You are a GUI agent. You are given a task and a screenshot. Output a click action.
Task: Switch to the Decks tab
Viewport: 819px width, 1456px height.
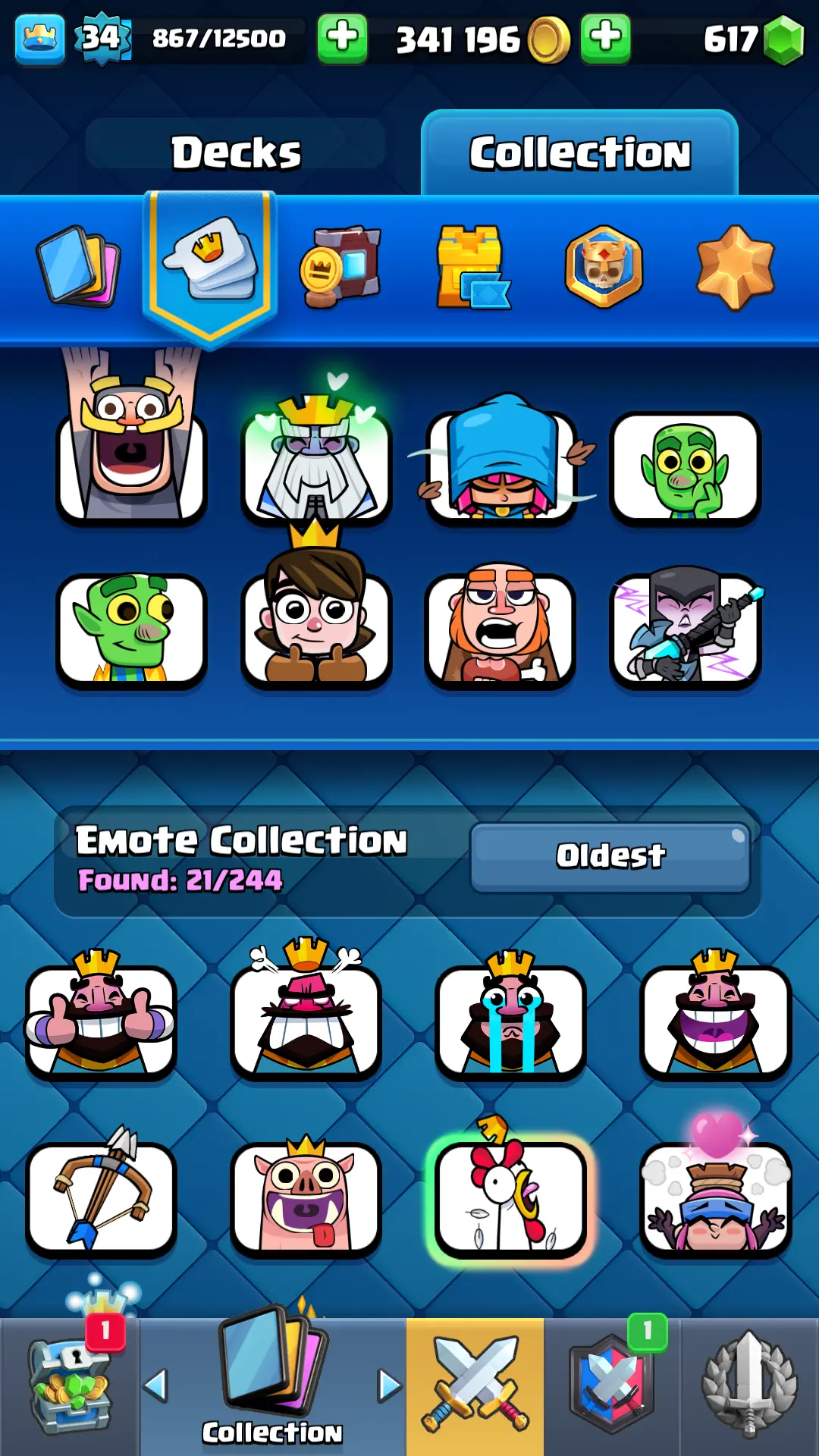click(x=236, y=152)
